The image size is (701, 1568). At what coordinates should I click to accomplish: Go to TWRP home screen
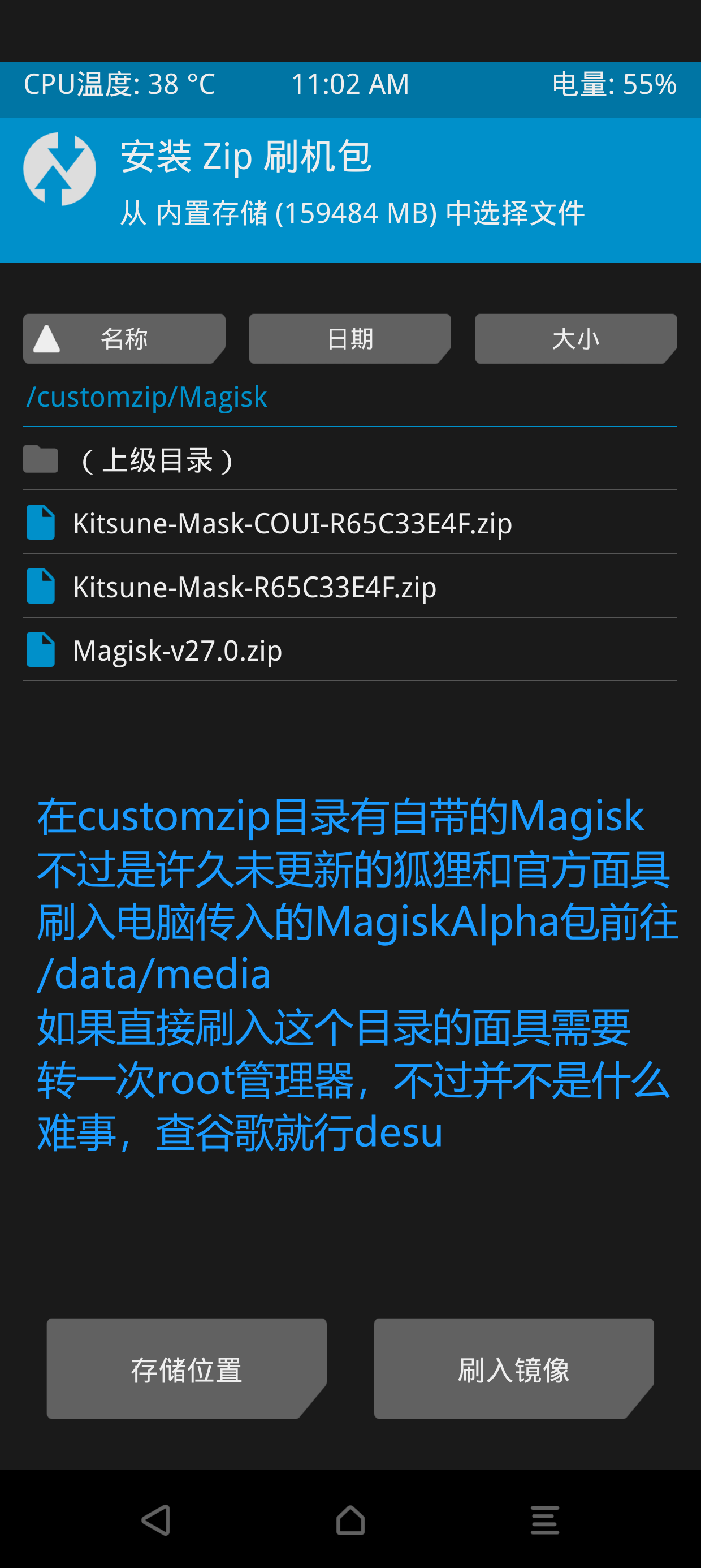[x=350, y=1520]
